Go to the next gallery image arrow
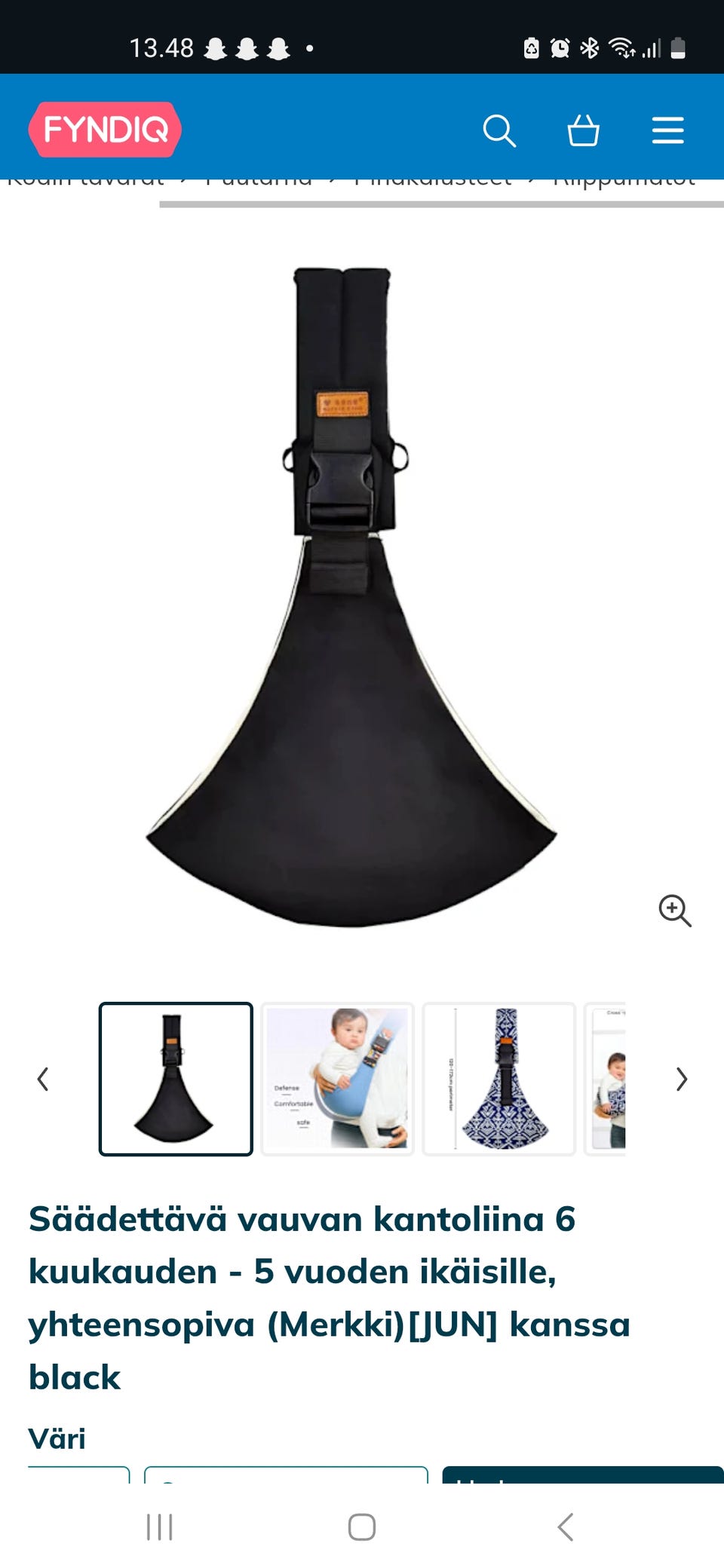Image resolution: width=724 pixels, height=1568 pixels. coord(681,1079)
